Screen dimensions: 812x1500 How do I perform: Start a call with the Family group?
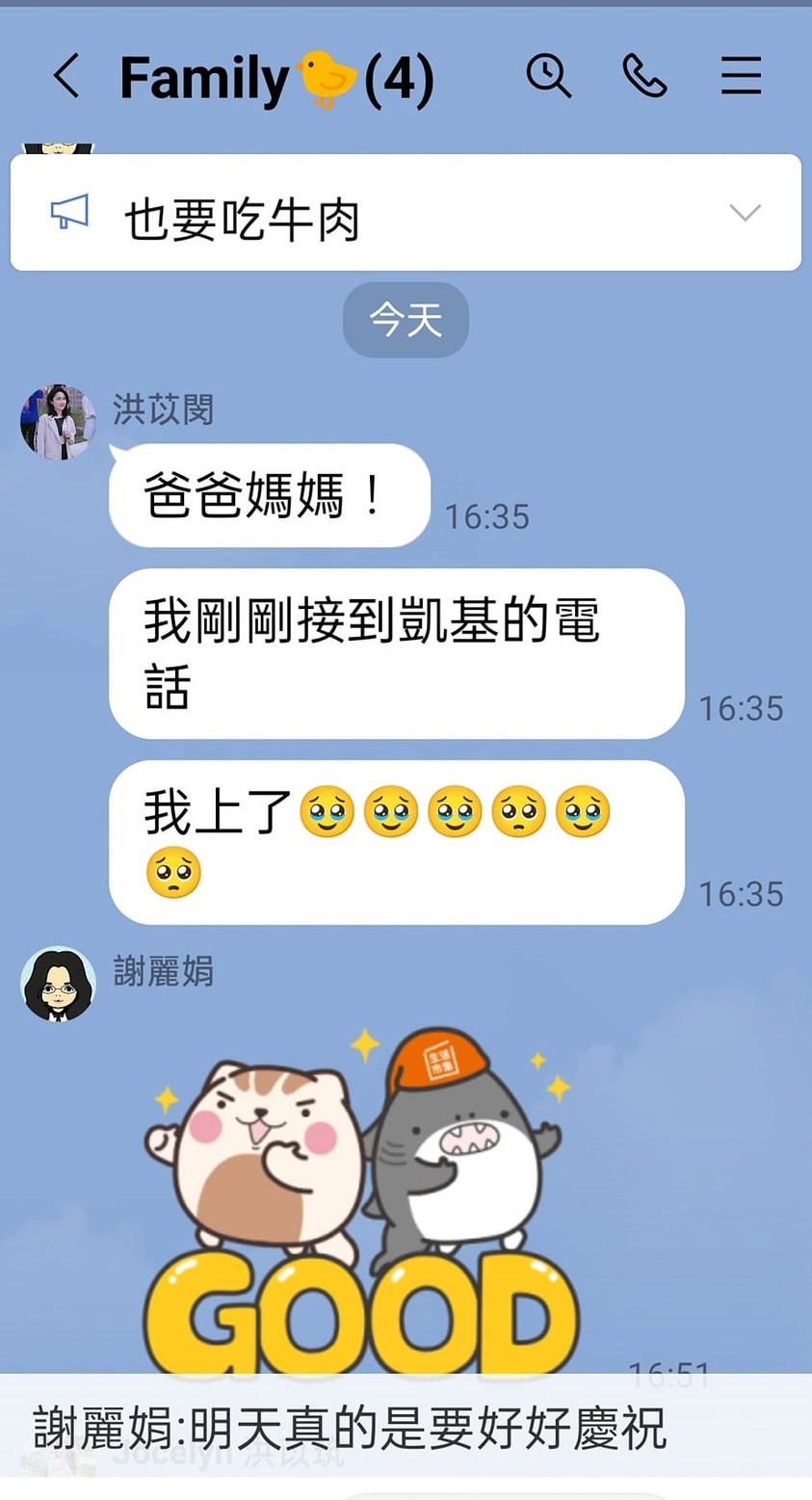pyautogui.click(x=644, y=76)
